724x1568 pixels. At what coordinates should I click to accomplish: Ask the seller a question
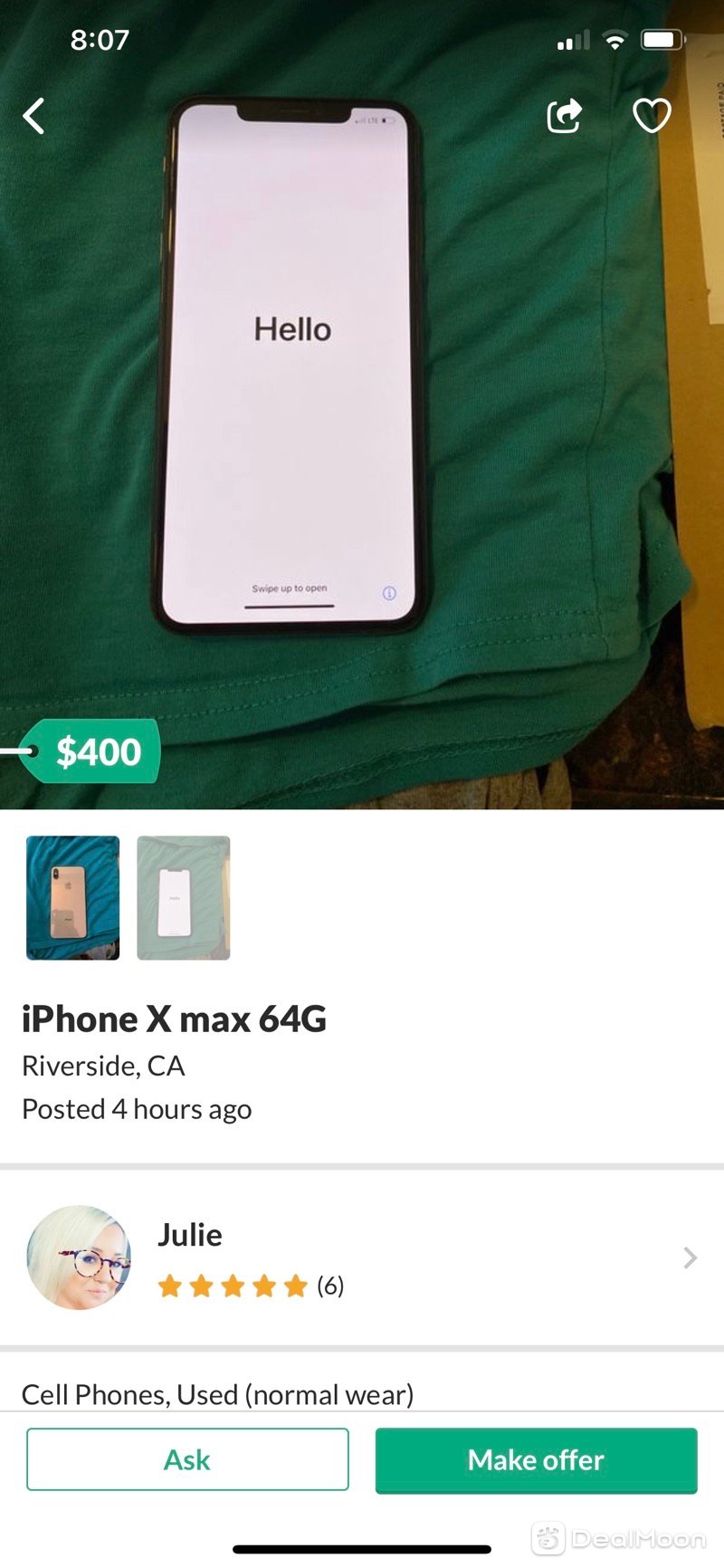pyautogui.click(x=187, y=1459)
